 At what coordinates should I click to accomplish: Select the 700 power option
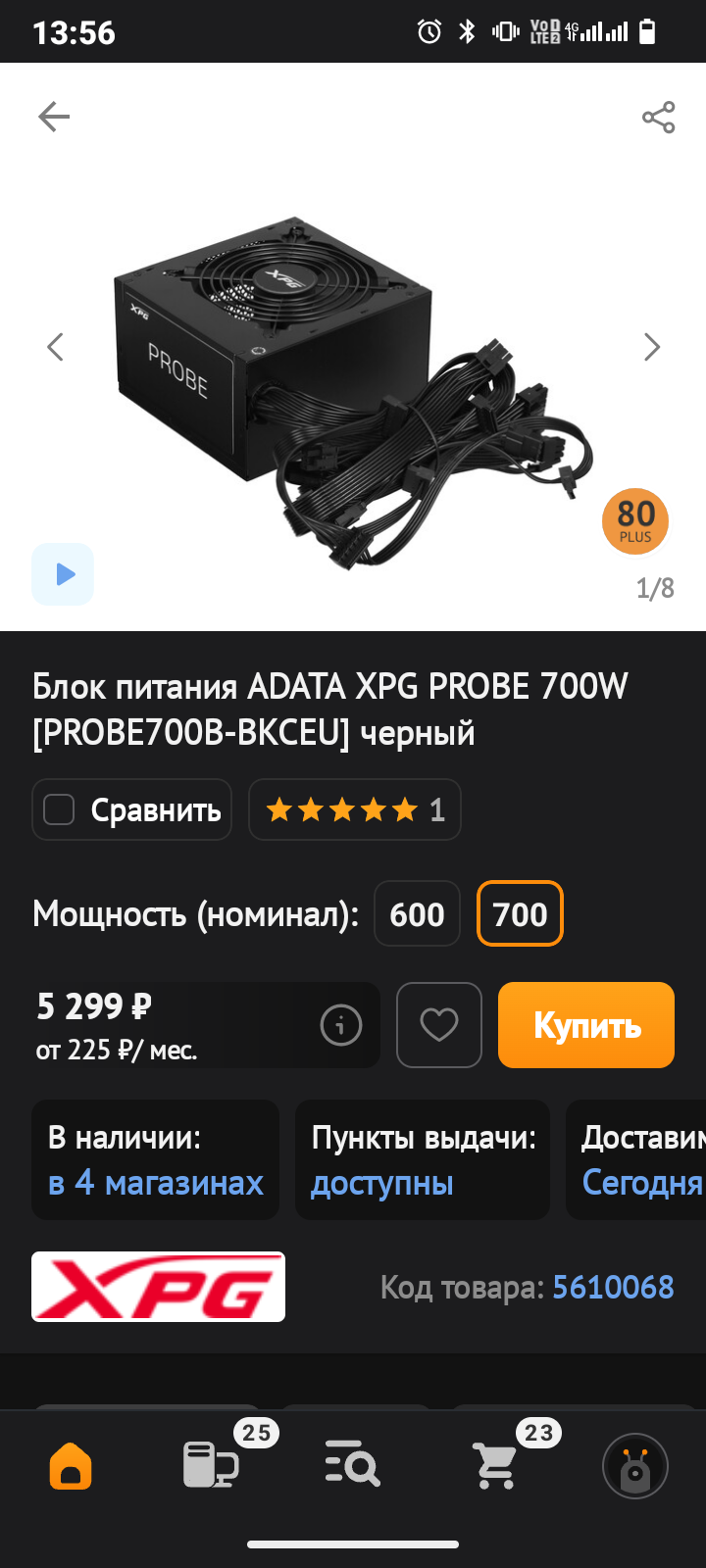(x=520, y=914)
